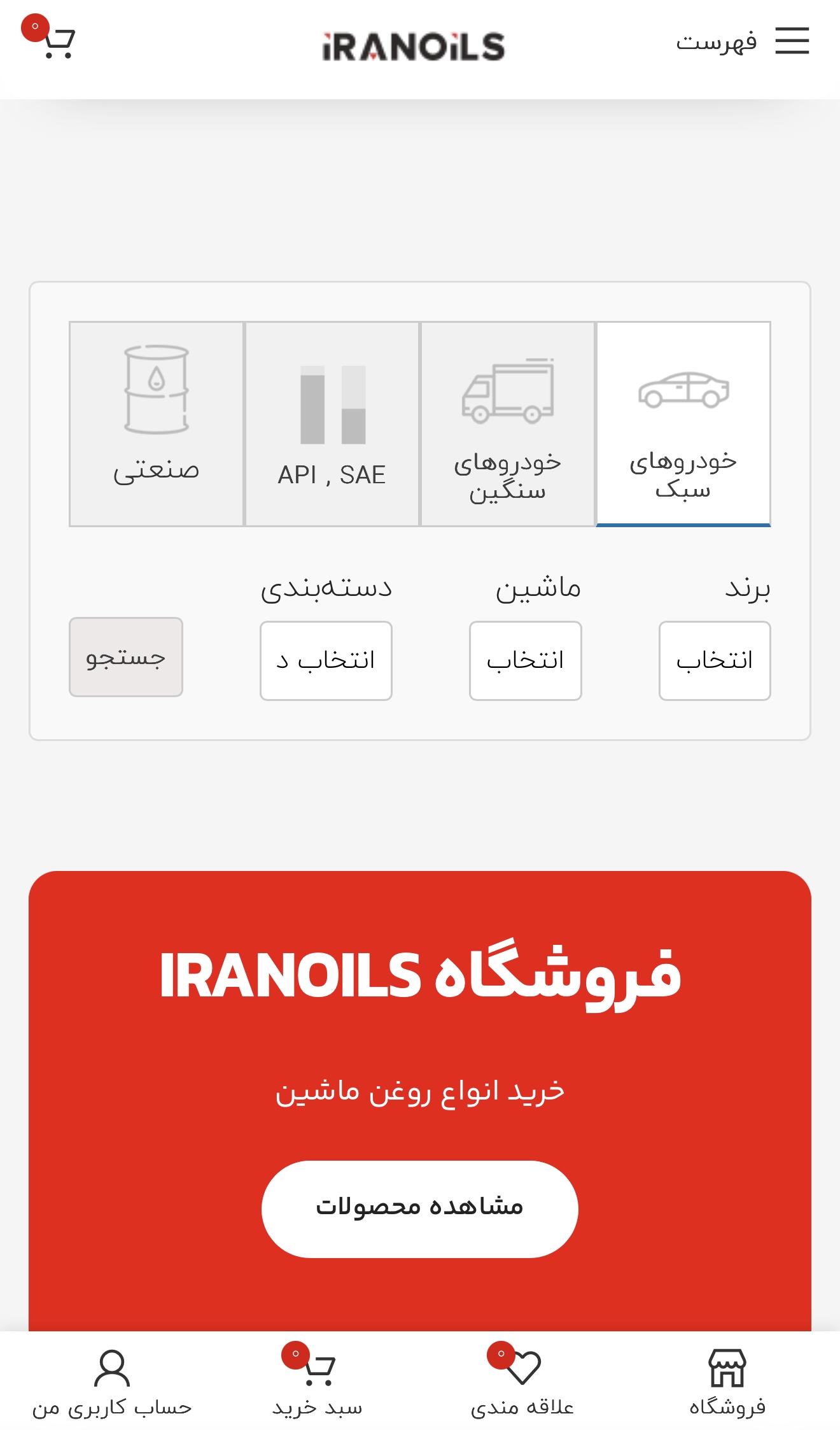The width and height of the screenshot is (840, 1430).
Task: Open حساب کاربری من account tab
Action: (112, 1381)
